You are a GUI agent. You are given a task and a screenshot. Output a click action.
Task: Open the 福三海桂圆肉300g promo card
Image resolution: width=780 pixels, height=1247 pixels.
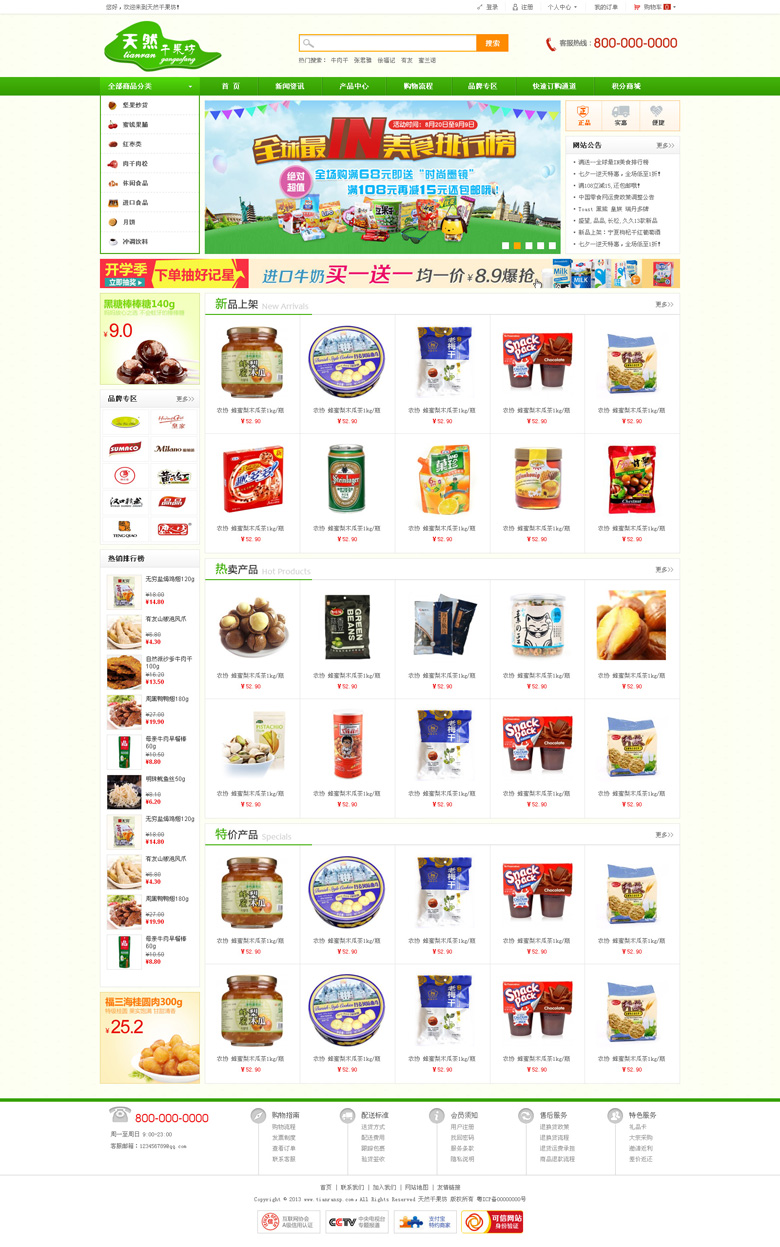[150, 1037]
